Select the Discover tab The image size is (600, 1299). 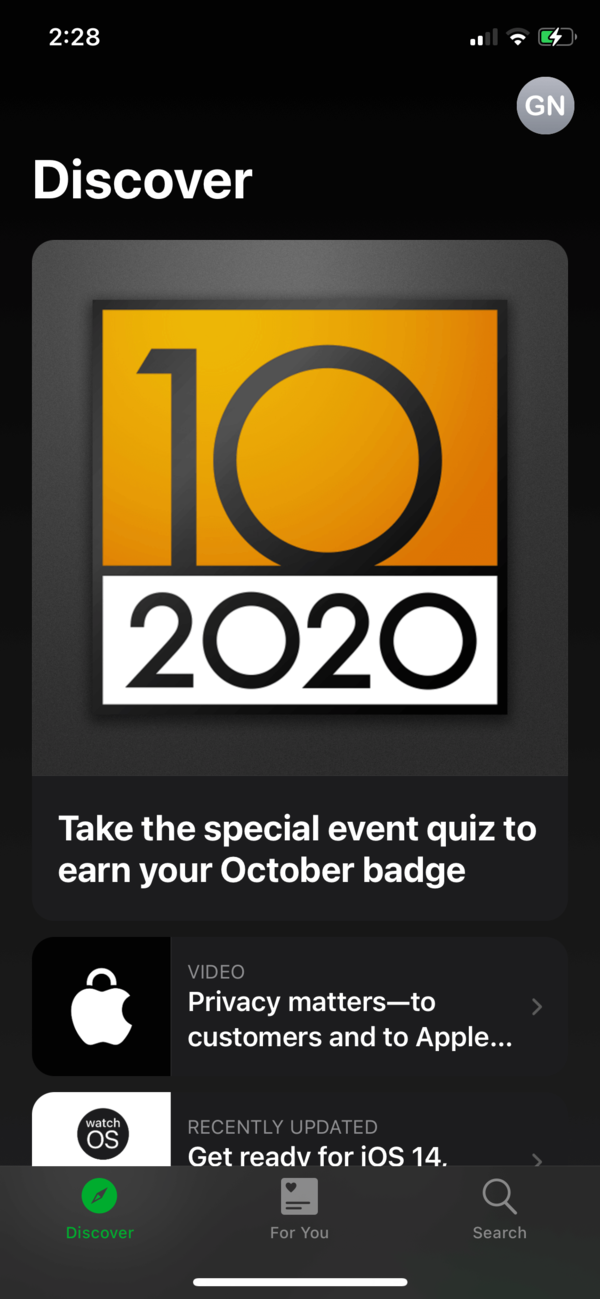click(x=99, y=1208)
